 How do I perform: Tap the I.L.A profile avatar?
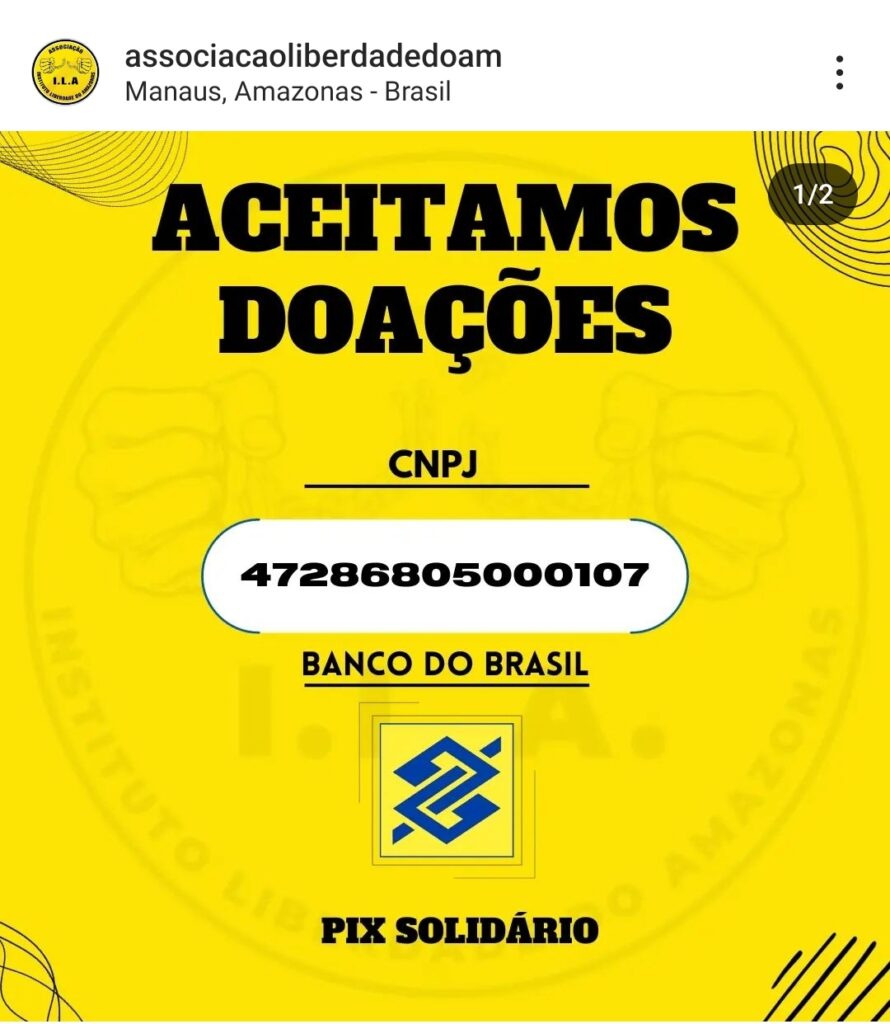pyautogui.click(x=65, y=72)
